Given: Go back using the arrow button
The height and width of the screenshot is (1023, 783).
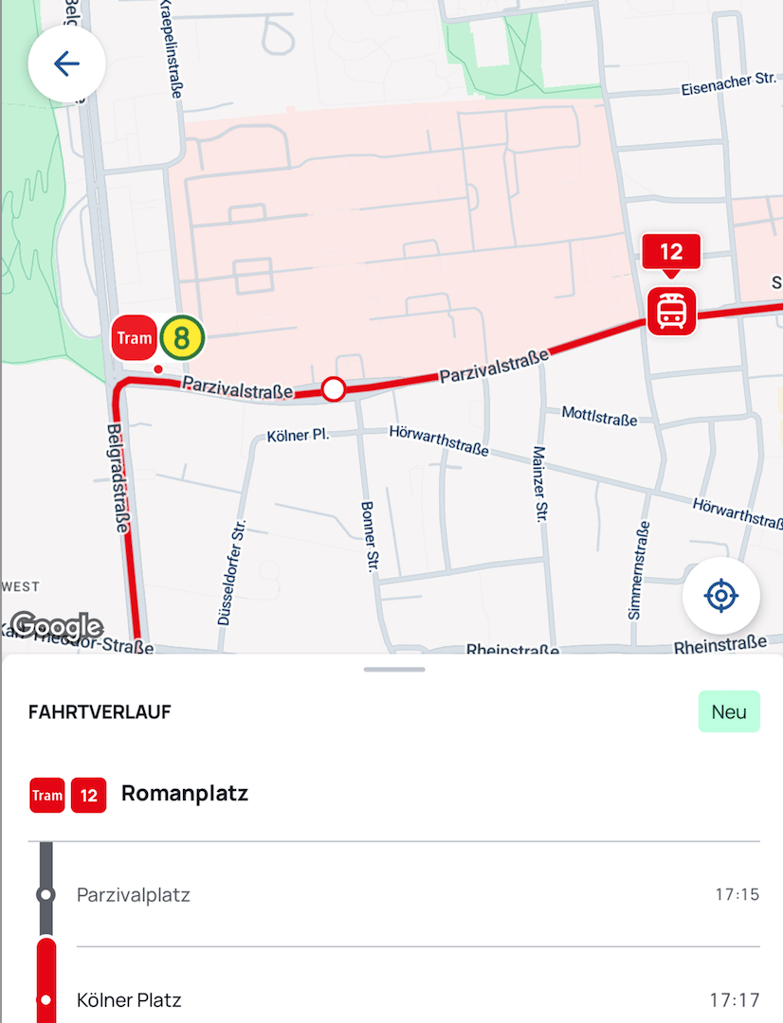Looking at the screenshot, I should coord(66,64).
